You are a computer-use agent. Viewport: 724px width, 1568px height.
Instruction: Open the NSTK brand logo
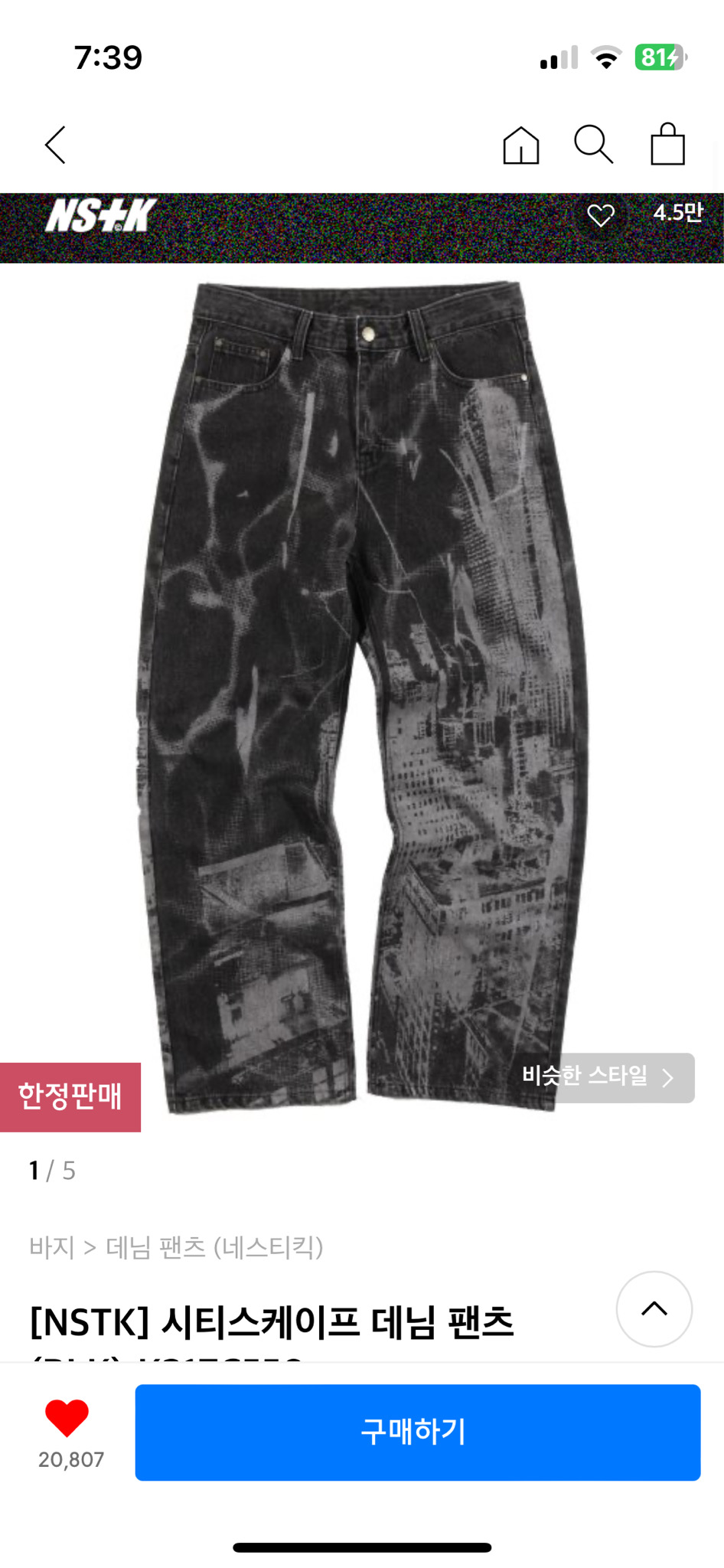(103, 215)
